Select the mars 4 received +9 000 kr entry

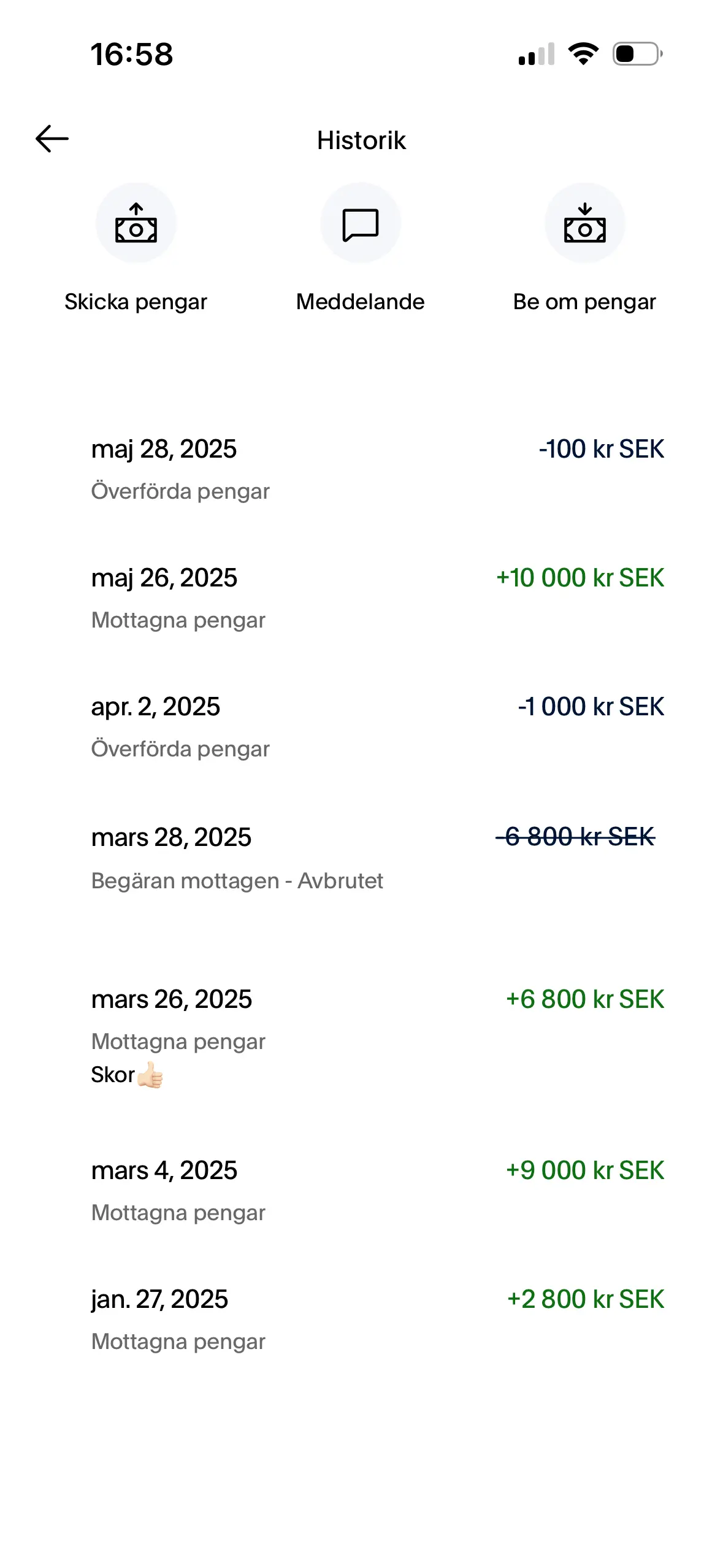point(361,1190)
